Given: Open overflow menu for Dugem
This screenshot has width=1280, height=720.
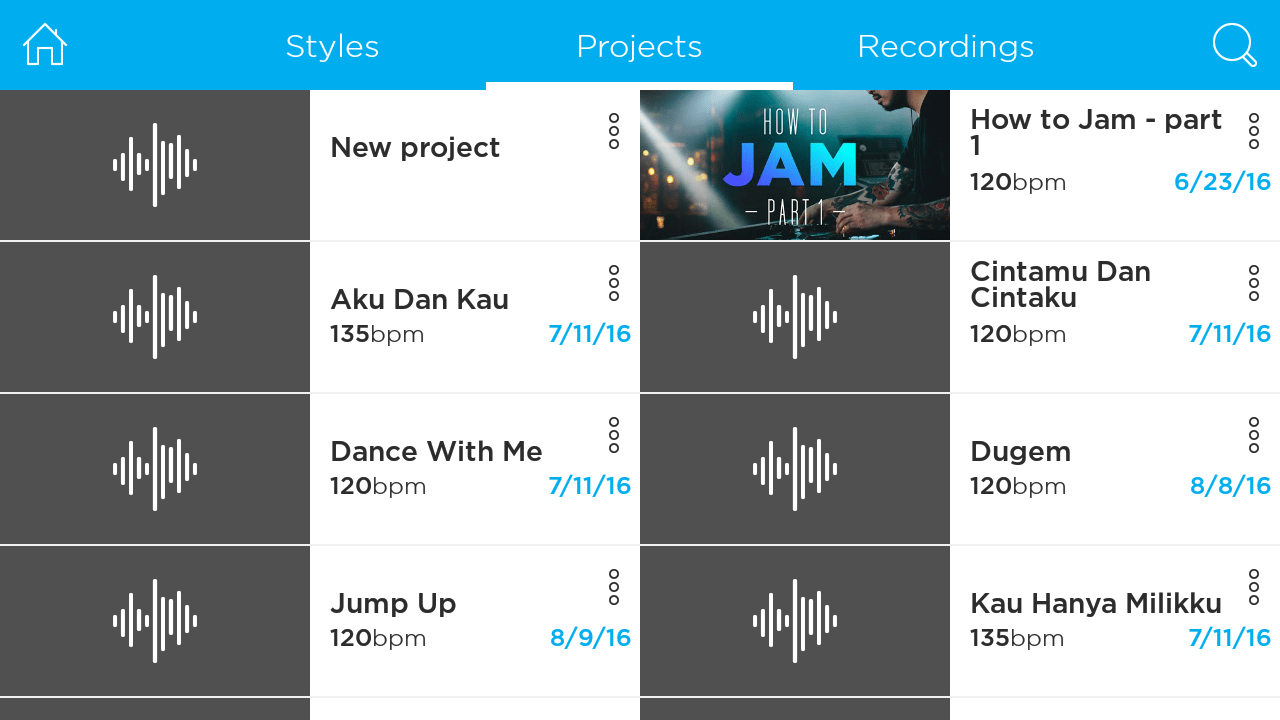Looking at the screenshot, I should click(x=1254, y=435).
